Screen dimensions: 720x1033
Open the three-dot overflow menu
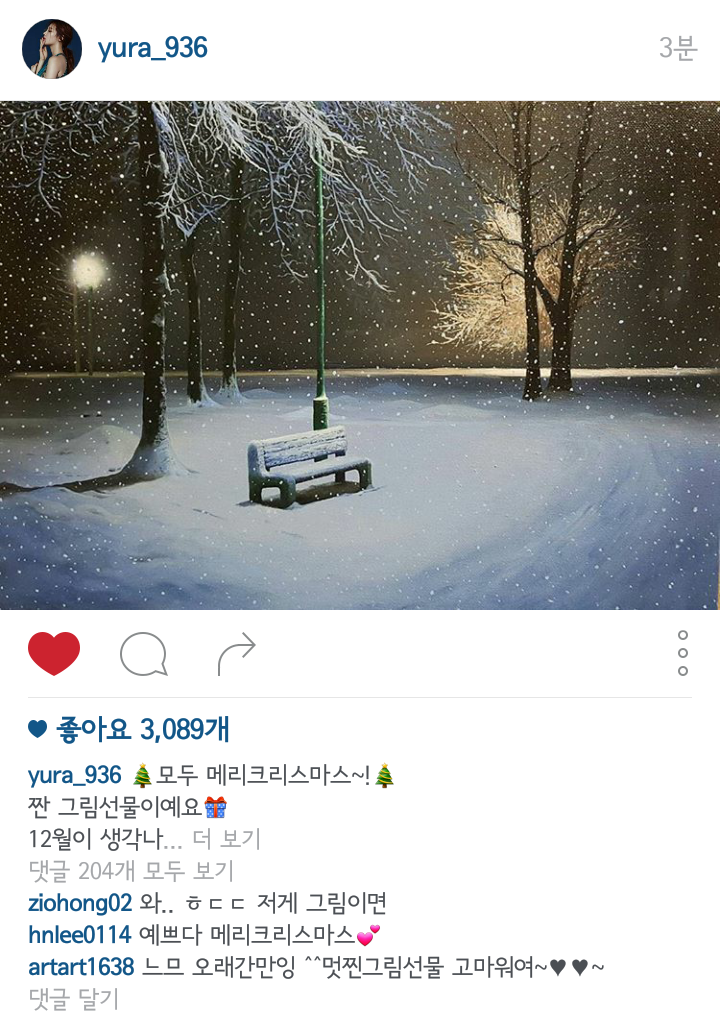tap(683, 653)
